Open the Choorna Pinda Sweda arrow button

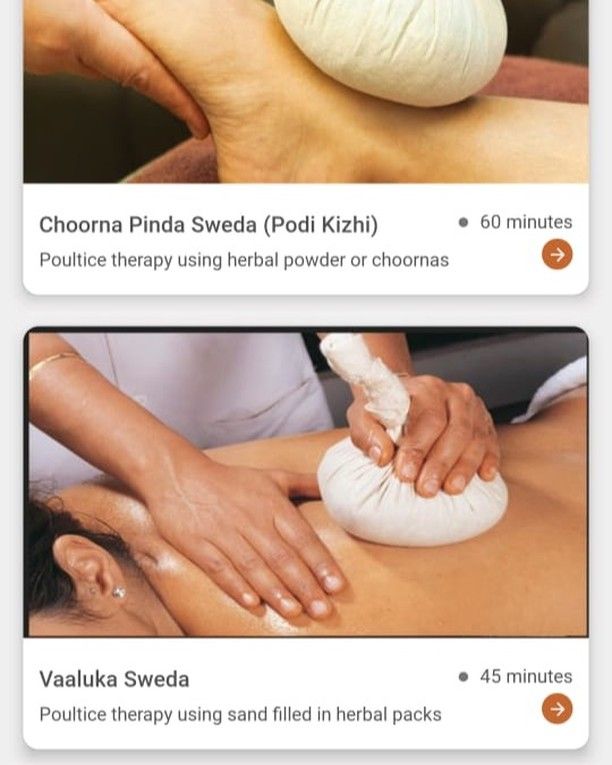[557, 255]
